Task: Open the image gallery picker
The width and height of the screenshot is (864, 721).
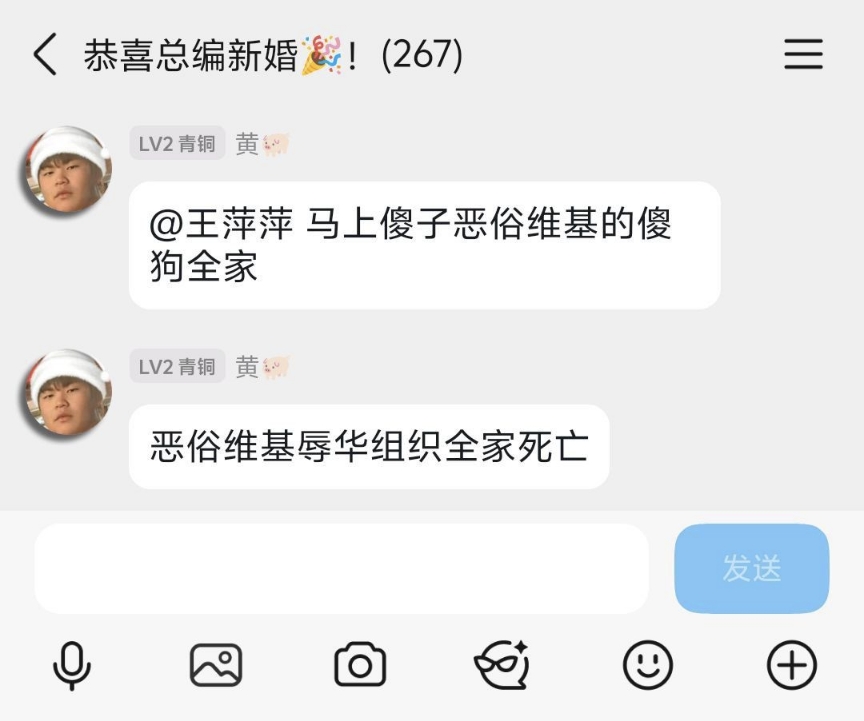Action: (216, 665)
